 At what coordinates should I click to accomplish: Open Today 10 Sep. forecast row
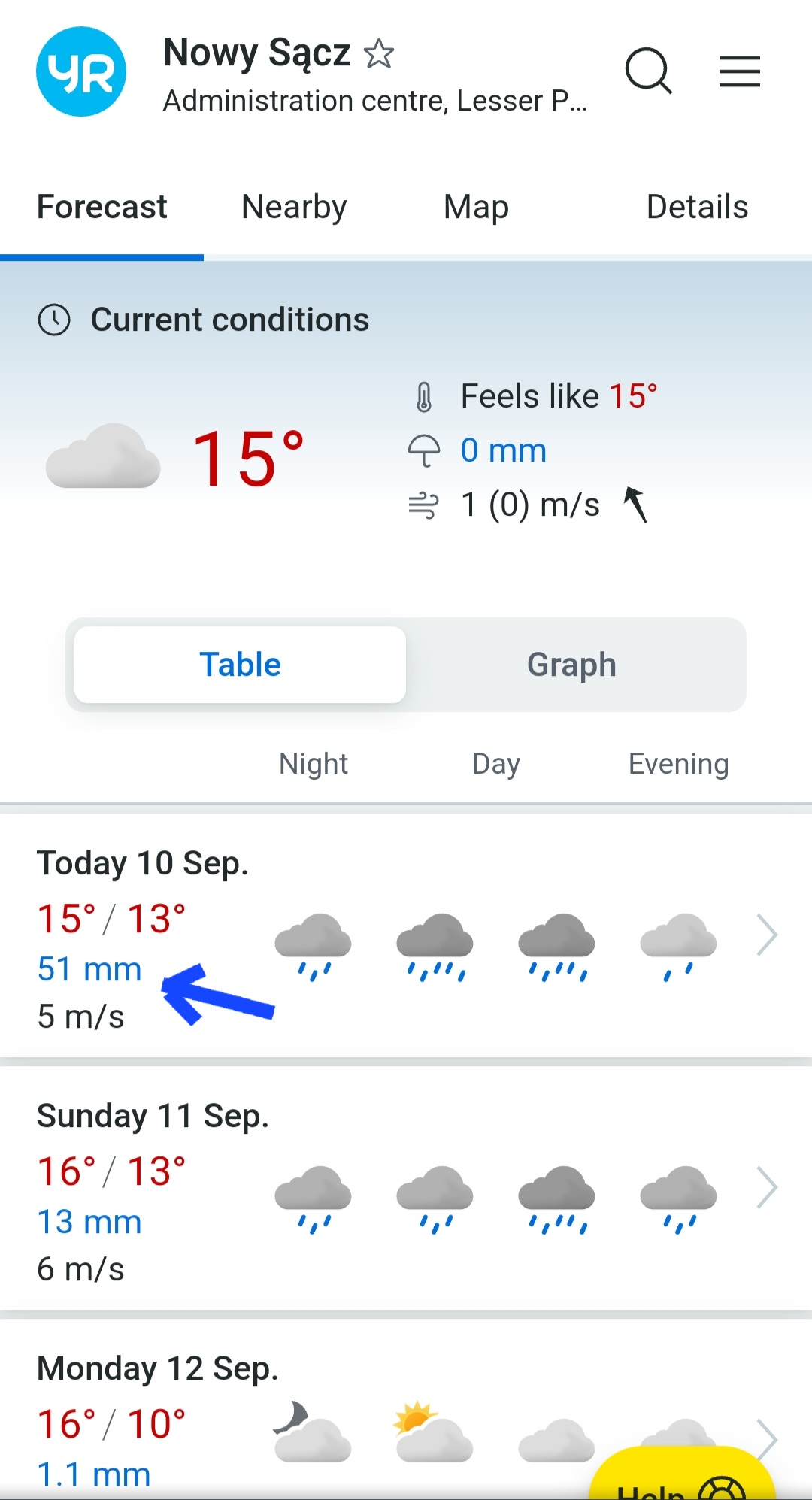click(406, 936)
